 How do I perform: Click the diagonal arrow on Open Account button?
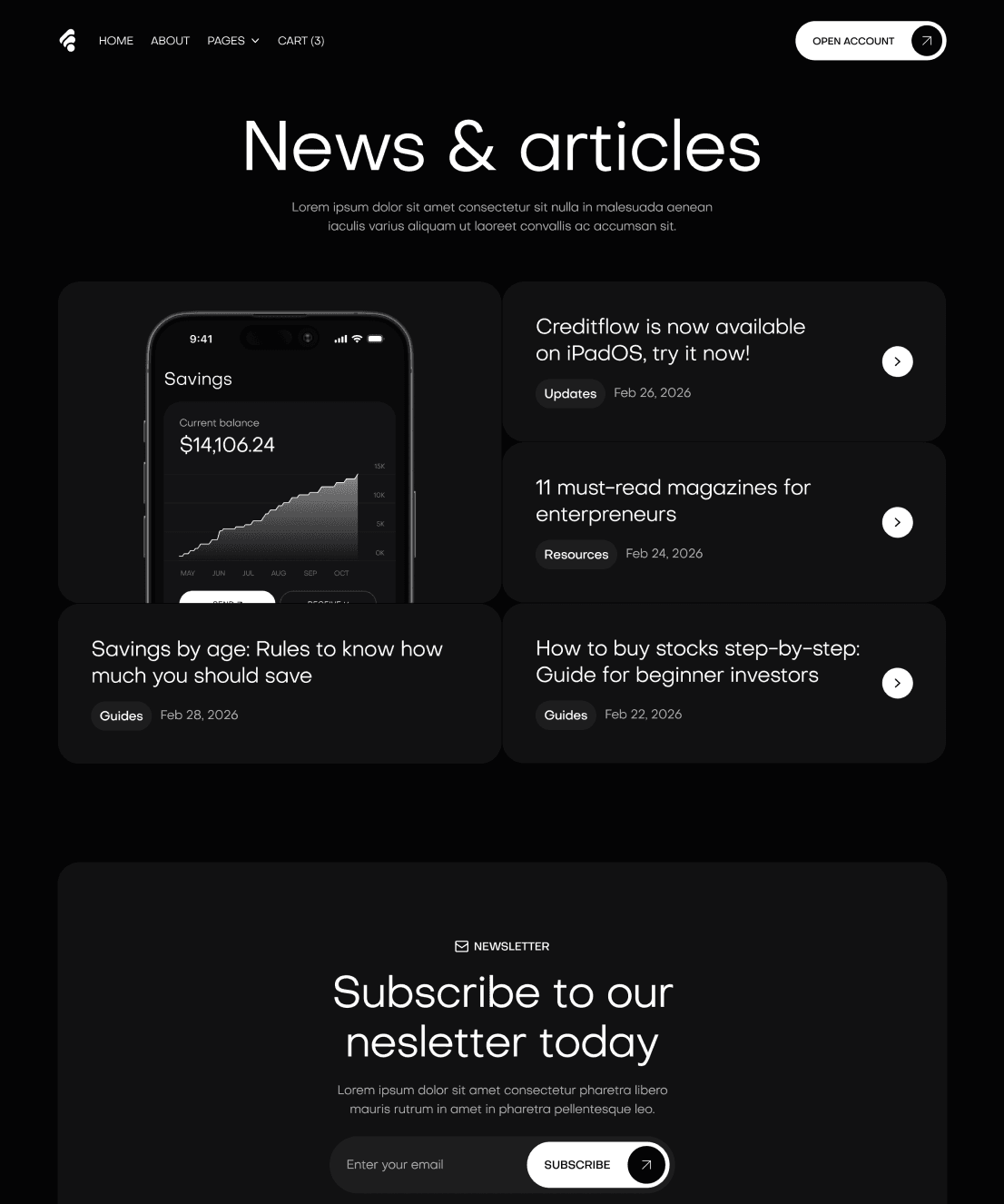pos(925,40)
